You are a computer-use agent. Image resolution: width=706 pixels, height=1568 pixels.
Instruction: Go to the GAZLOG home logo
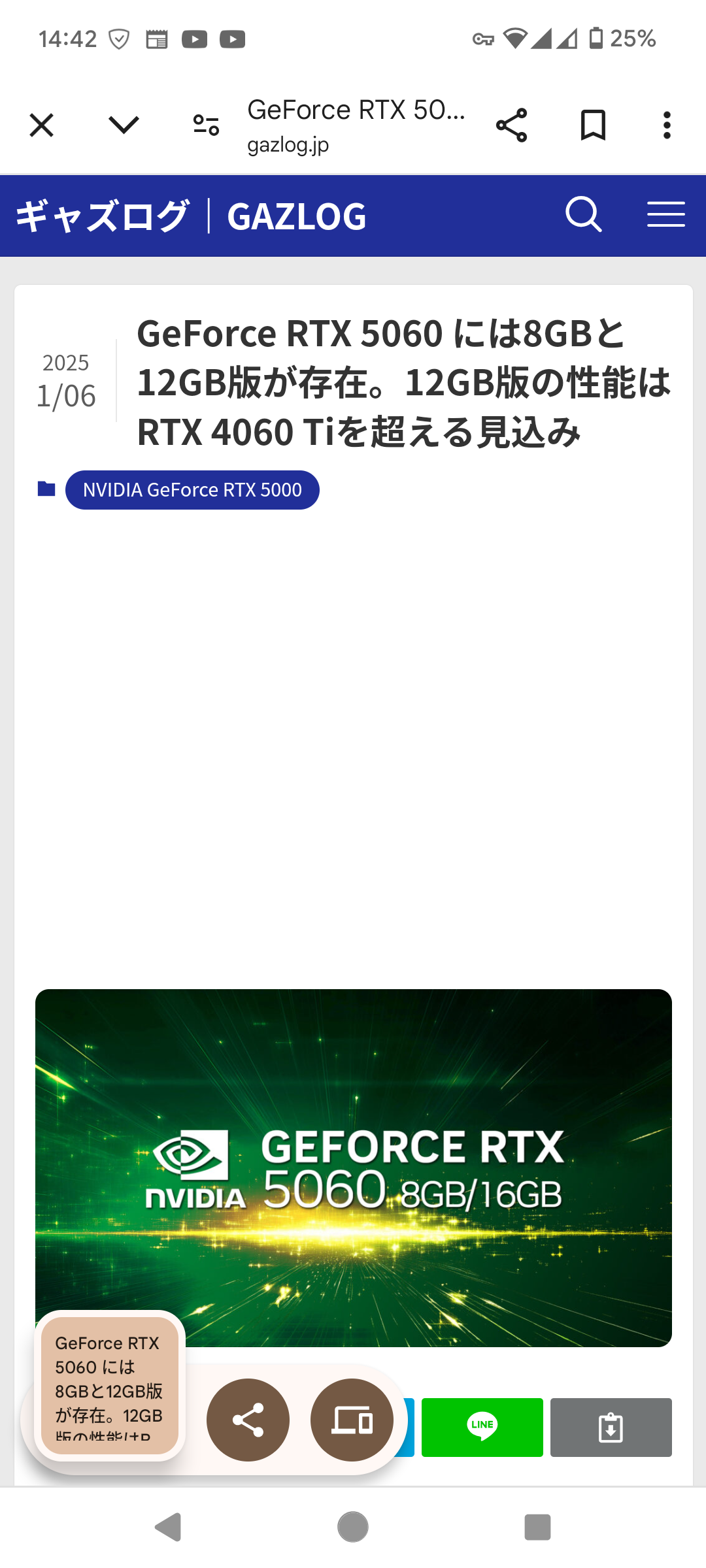(x=190, y=216)
